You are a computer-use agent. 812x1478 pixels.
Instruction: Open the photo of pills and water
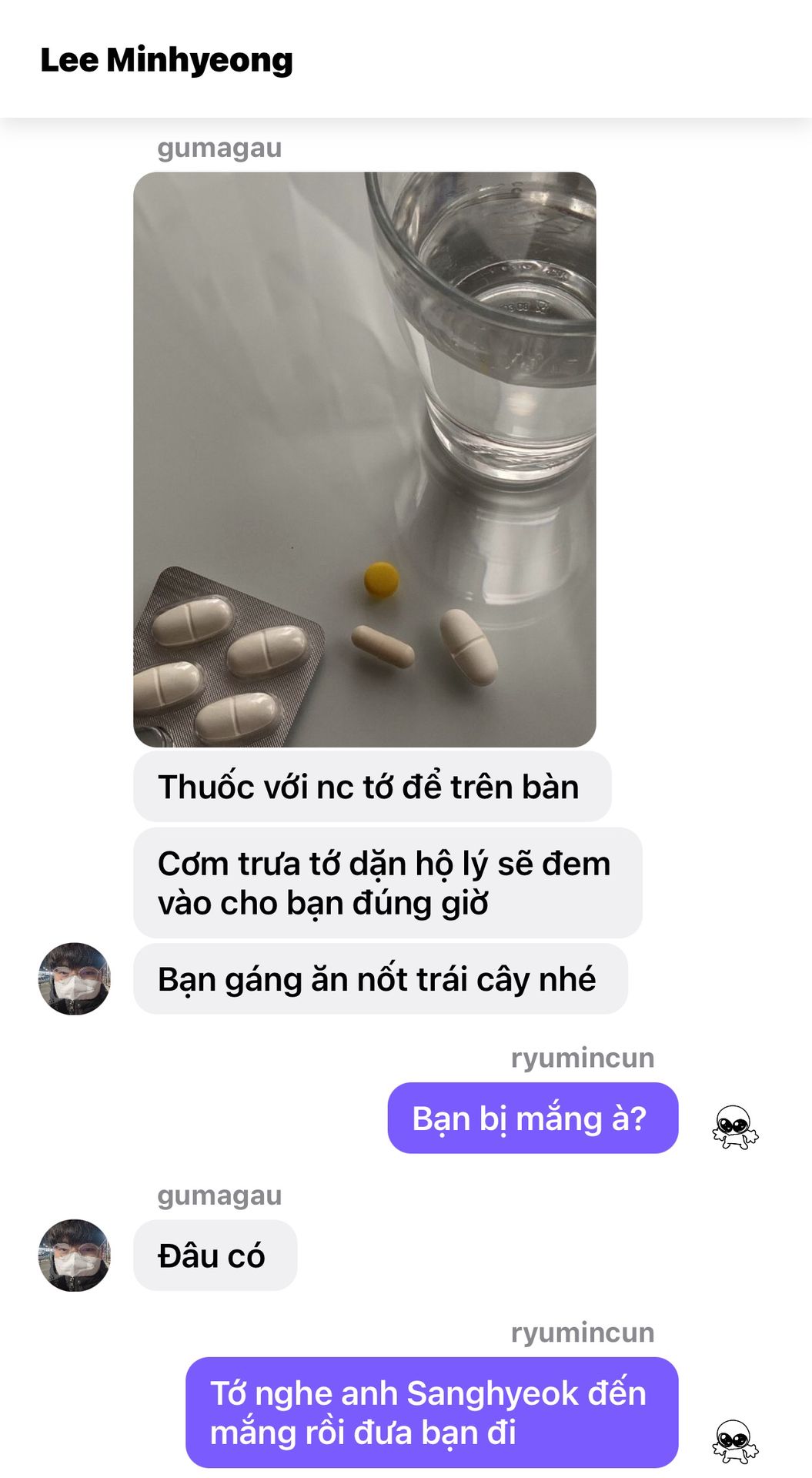click(x=364, y=459)
